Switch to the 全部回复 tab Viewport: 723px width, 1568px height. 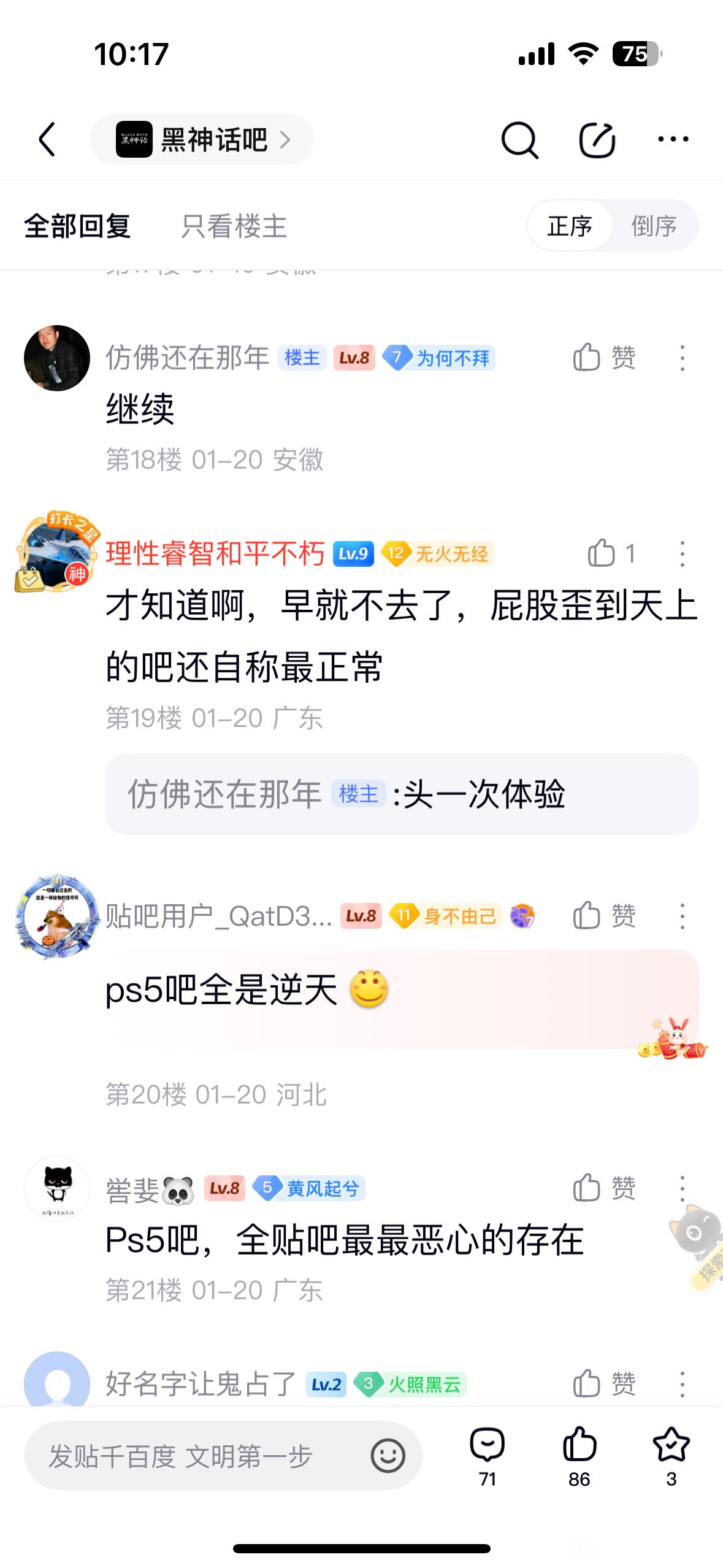pyautogui.click(x=77, y=226)
